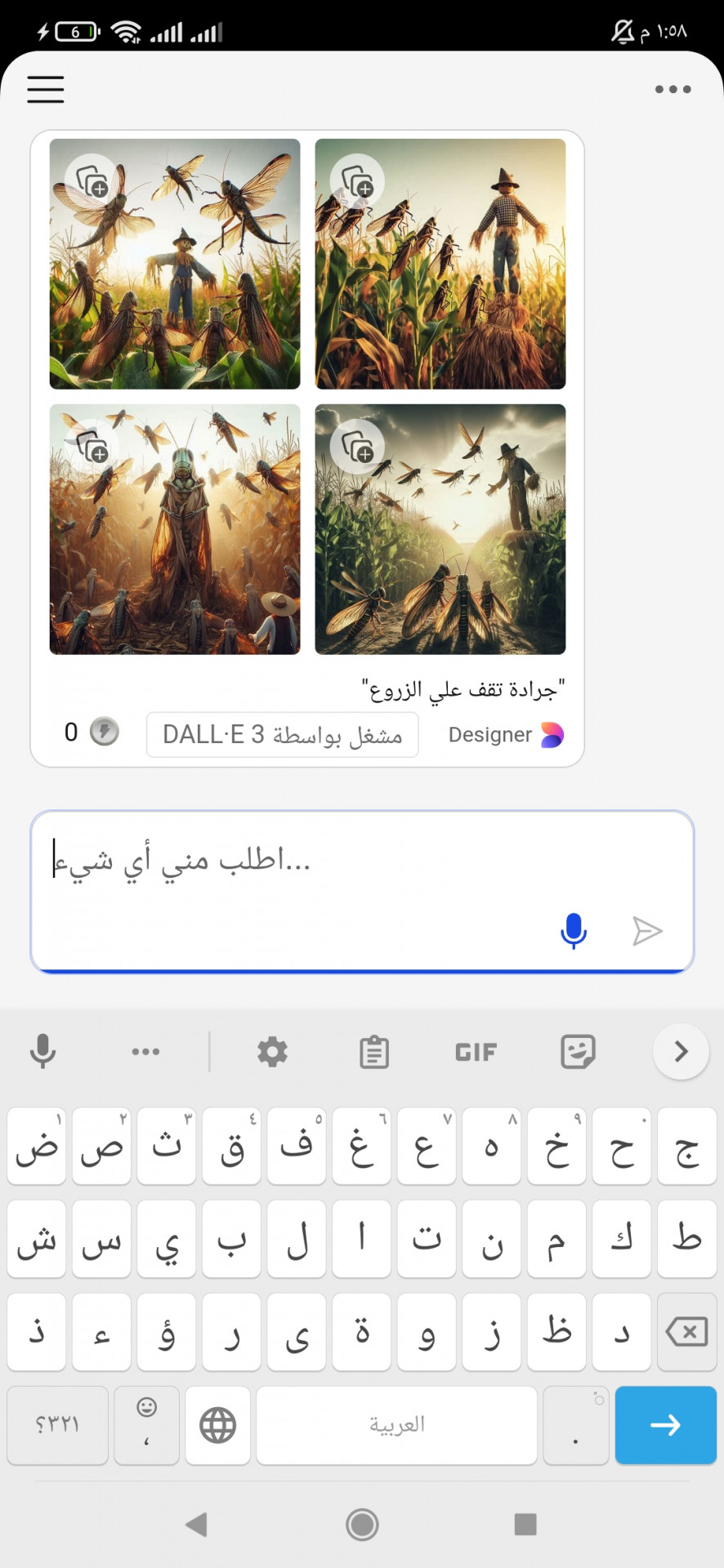The image size is (724, 1568).
Task: Open the three-dot overflow menu
Action: [673, 89]
